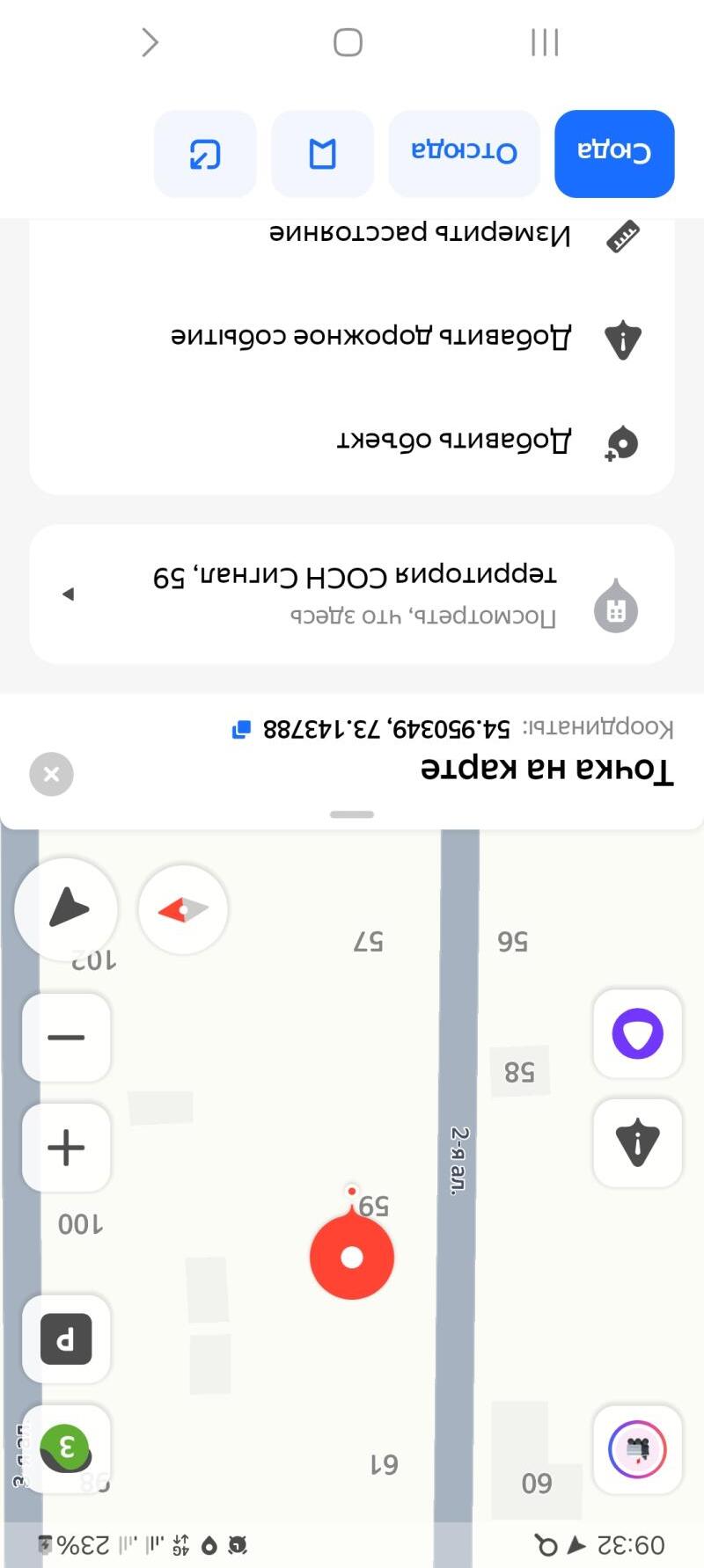Image resolution: width=704 pixels, height=1568 pixels.
Task: Launch the Alice voice assistant
Action: click(637, 1034)
